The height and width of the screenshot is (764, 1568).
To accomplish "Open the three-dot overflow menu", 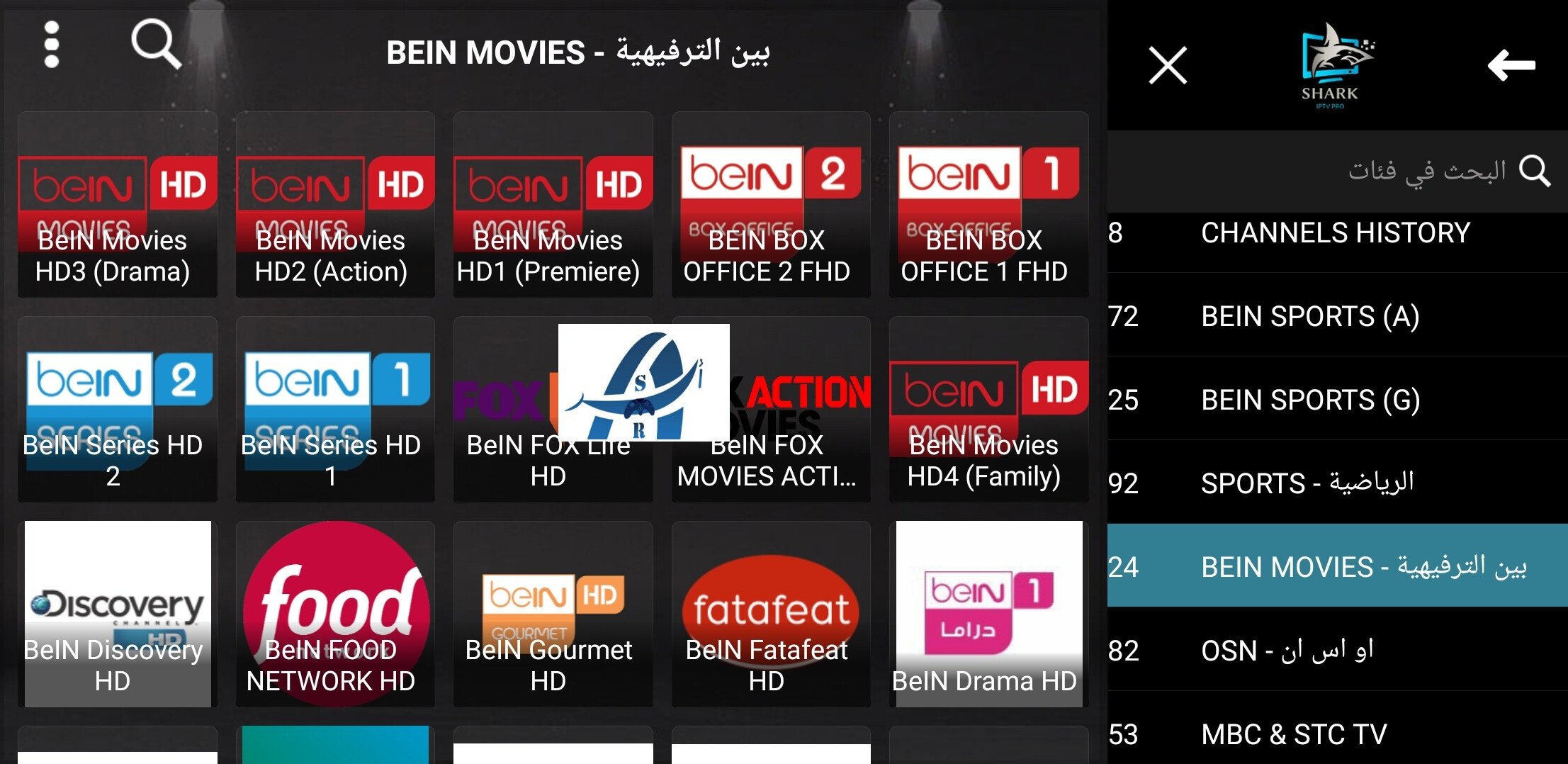I will [51, 45].
